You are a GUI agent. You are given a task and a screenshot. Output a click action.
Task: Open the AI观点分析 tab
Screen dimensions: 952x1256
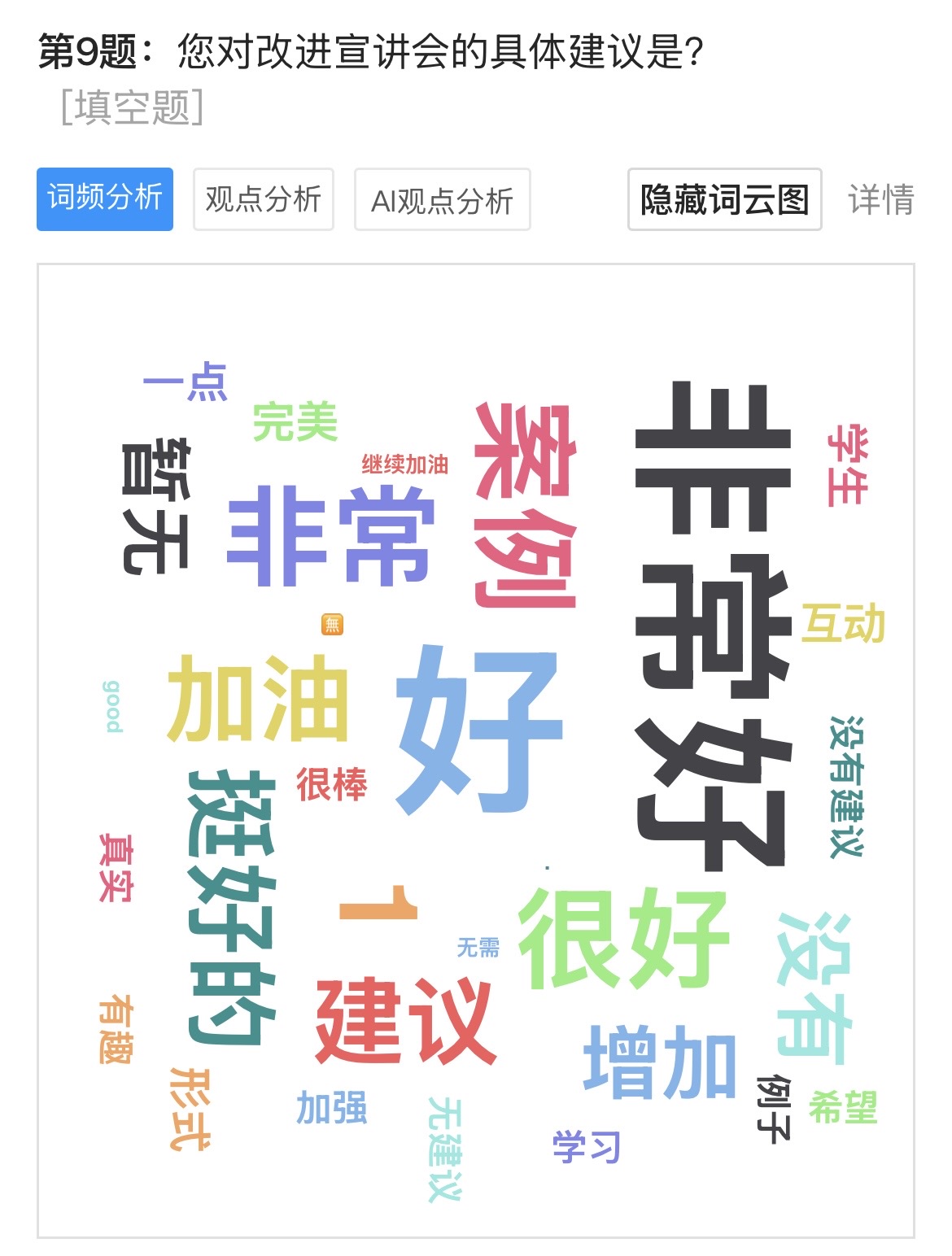pyautogui.click(x=442, y=200)
